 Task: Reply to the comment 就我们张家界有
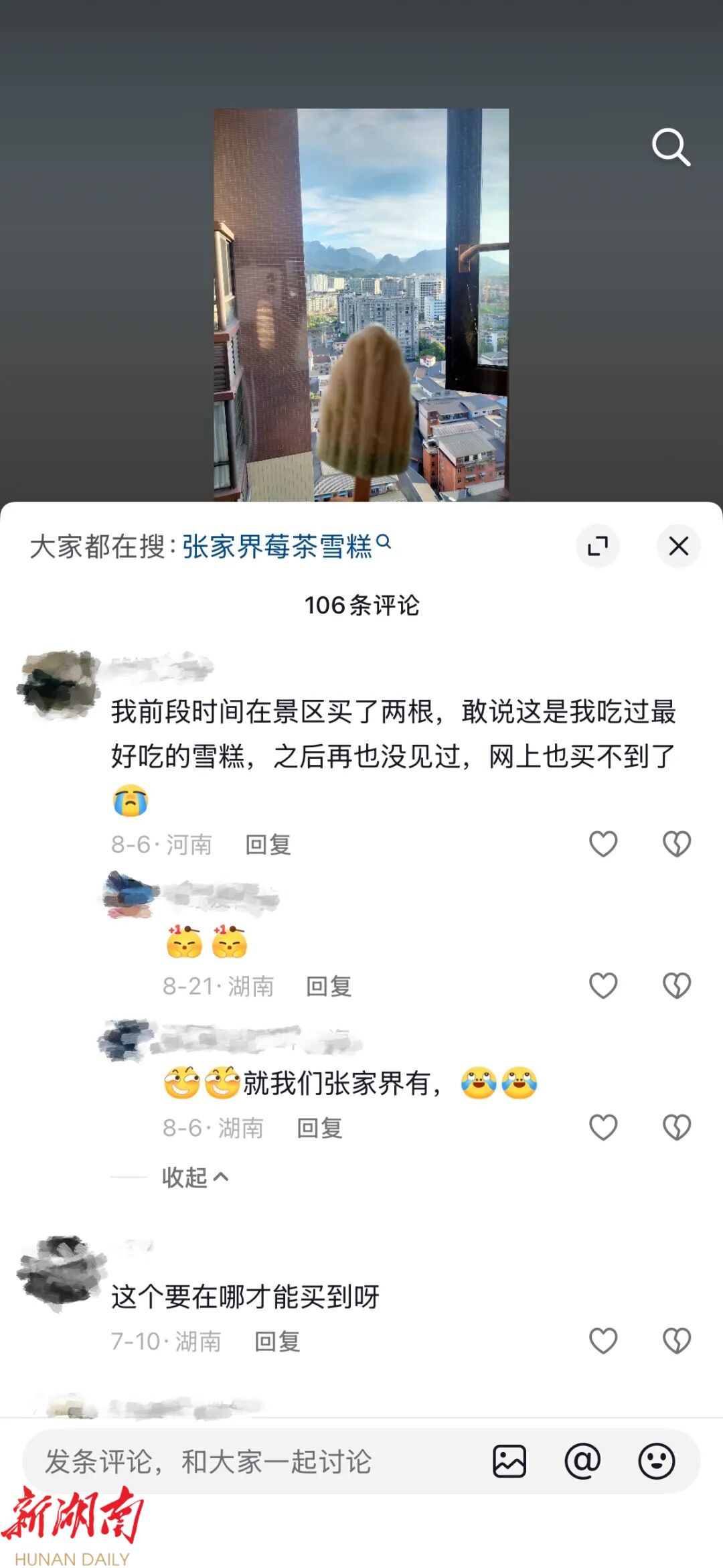(x=320, y=1128)
